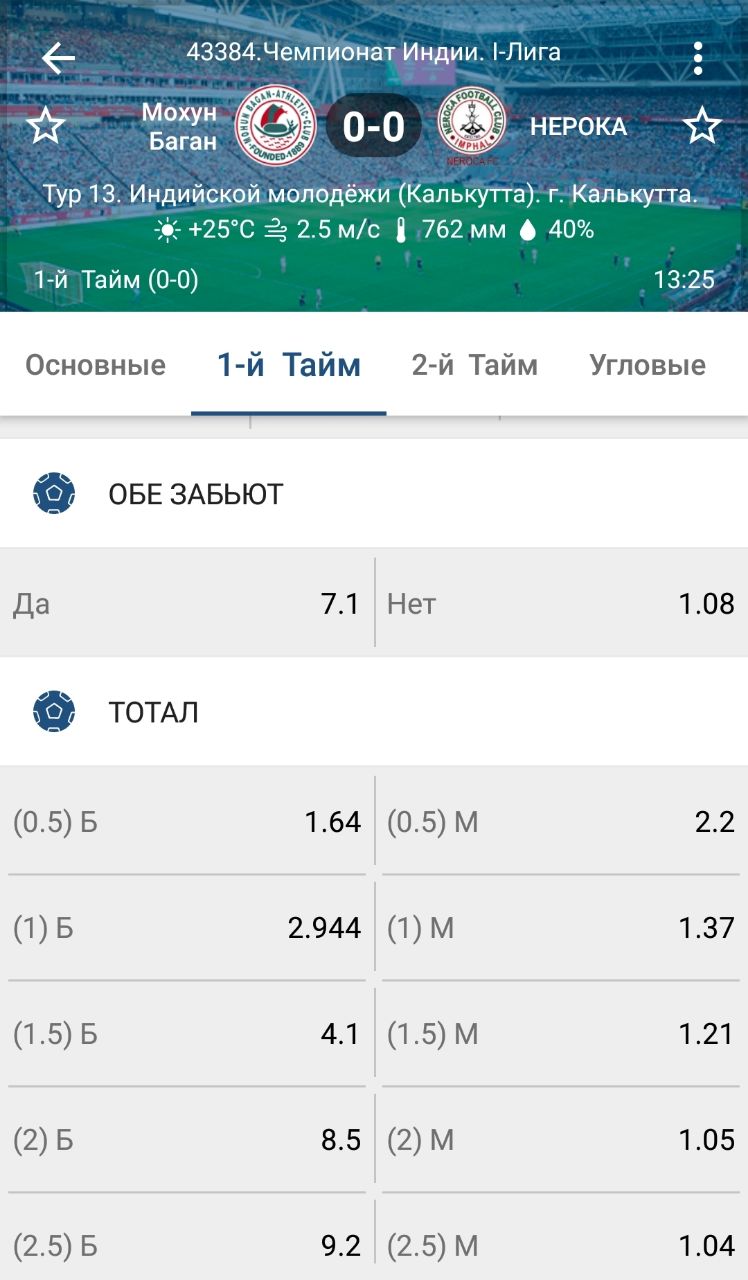Switch to the Основные tab
748x1280 pixels.
(x=96, y=365)
